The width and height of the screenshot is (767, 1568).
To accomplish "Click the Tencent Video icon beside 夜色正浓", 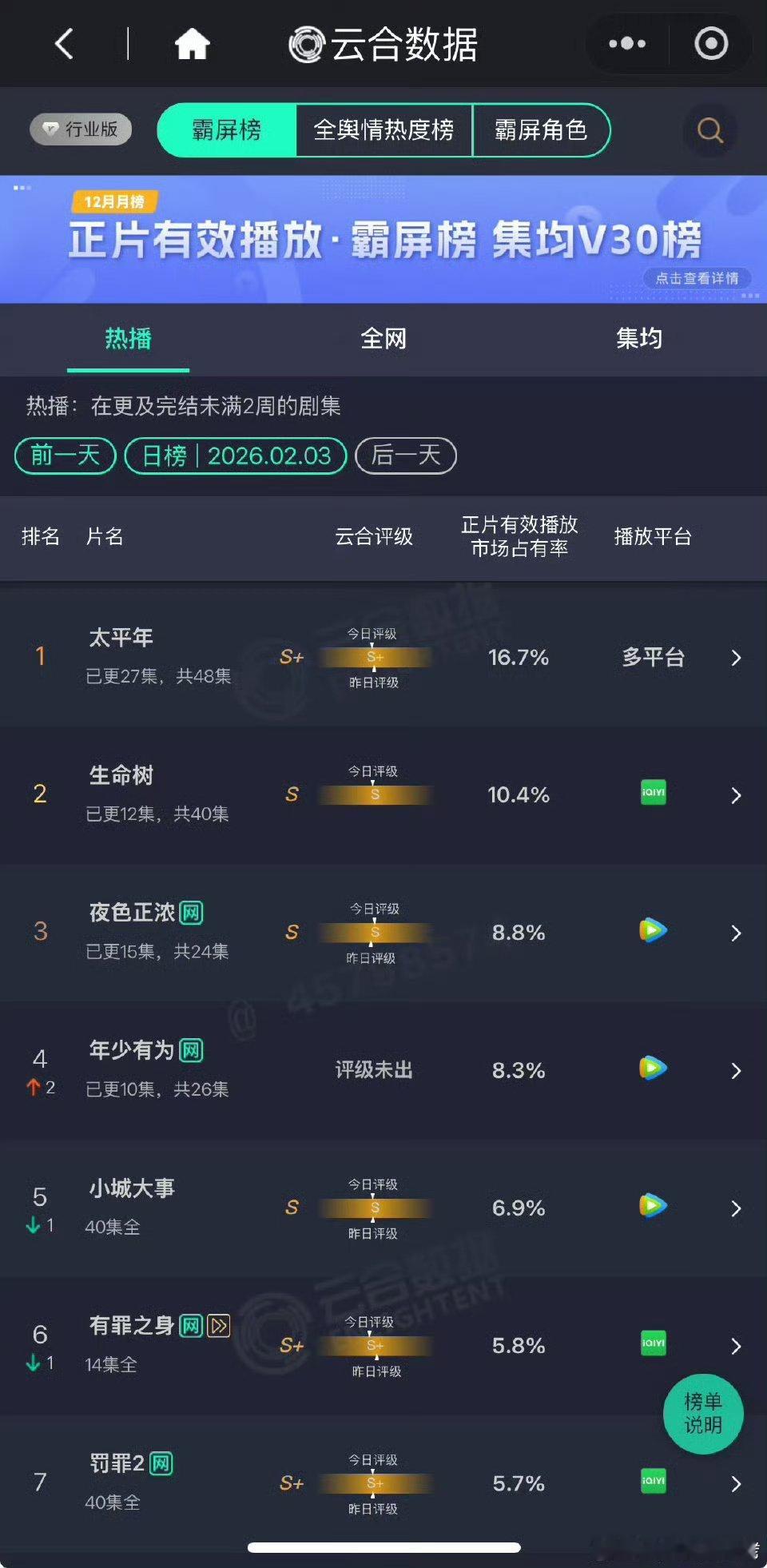I will [653, 933].
